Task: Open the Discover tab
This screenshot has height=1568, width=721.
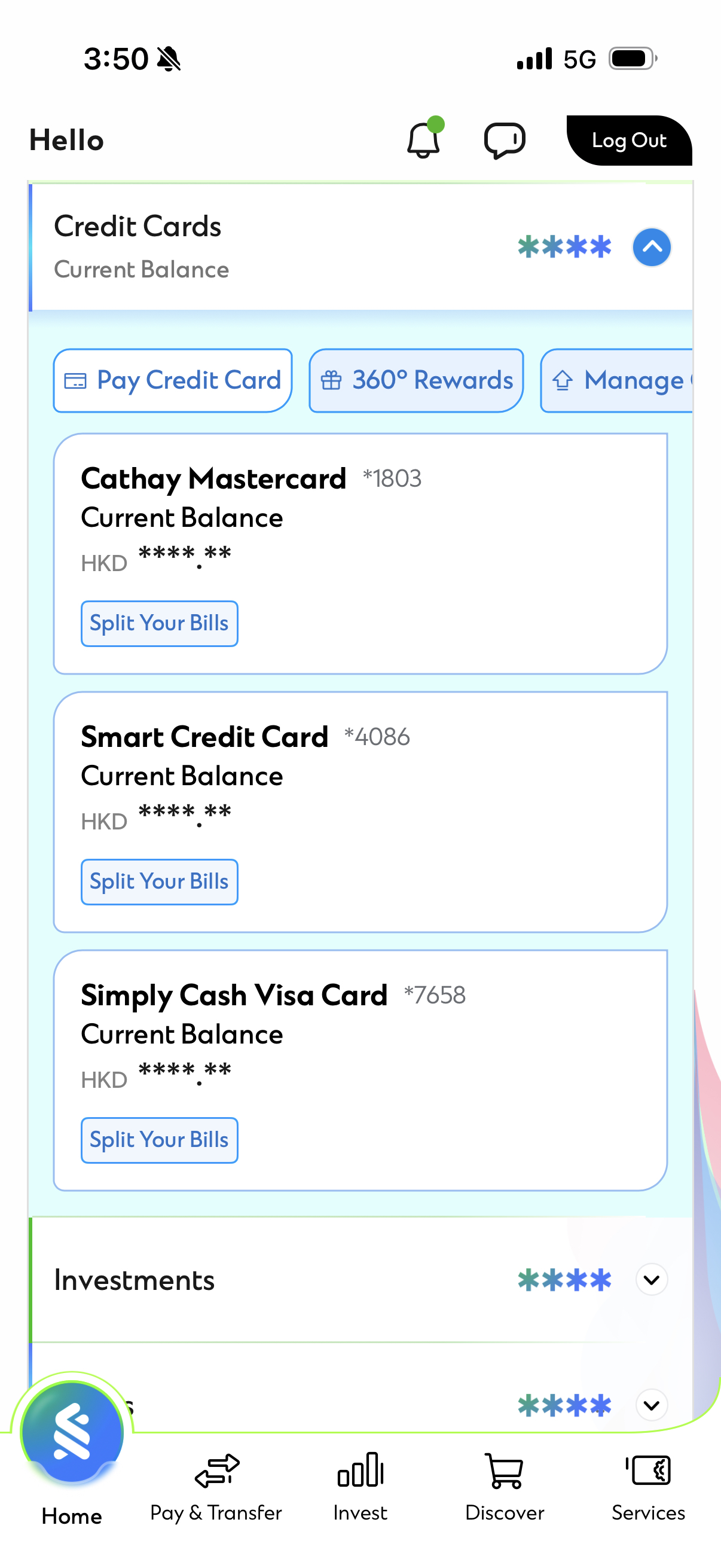Action: [505, 1485]
